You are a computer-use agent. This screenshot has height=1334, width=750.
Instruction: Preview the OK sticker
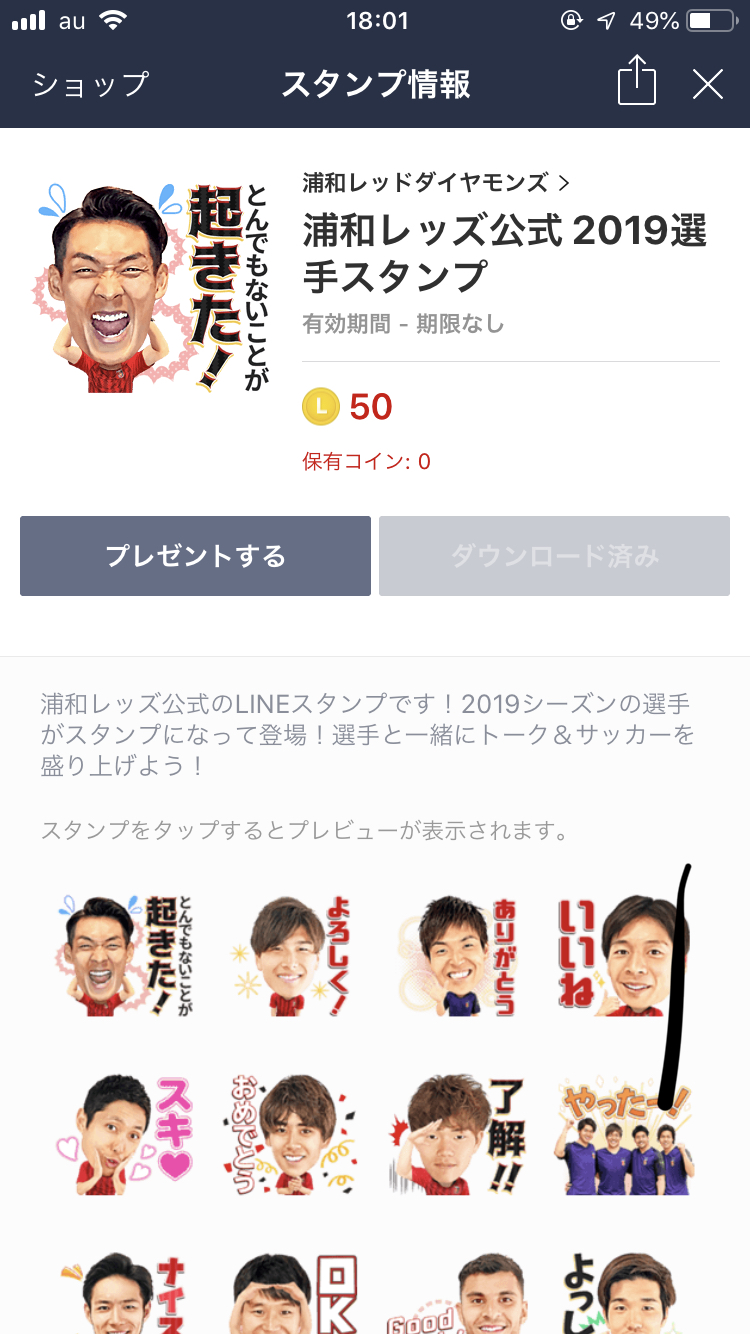(x=291, y=1295)
